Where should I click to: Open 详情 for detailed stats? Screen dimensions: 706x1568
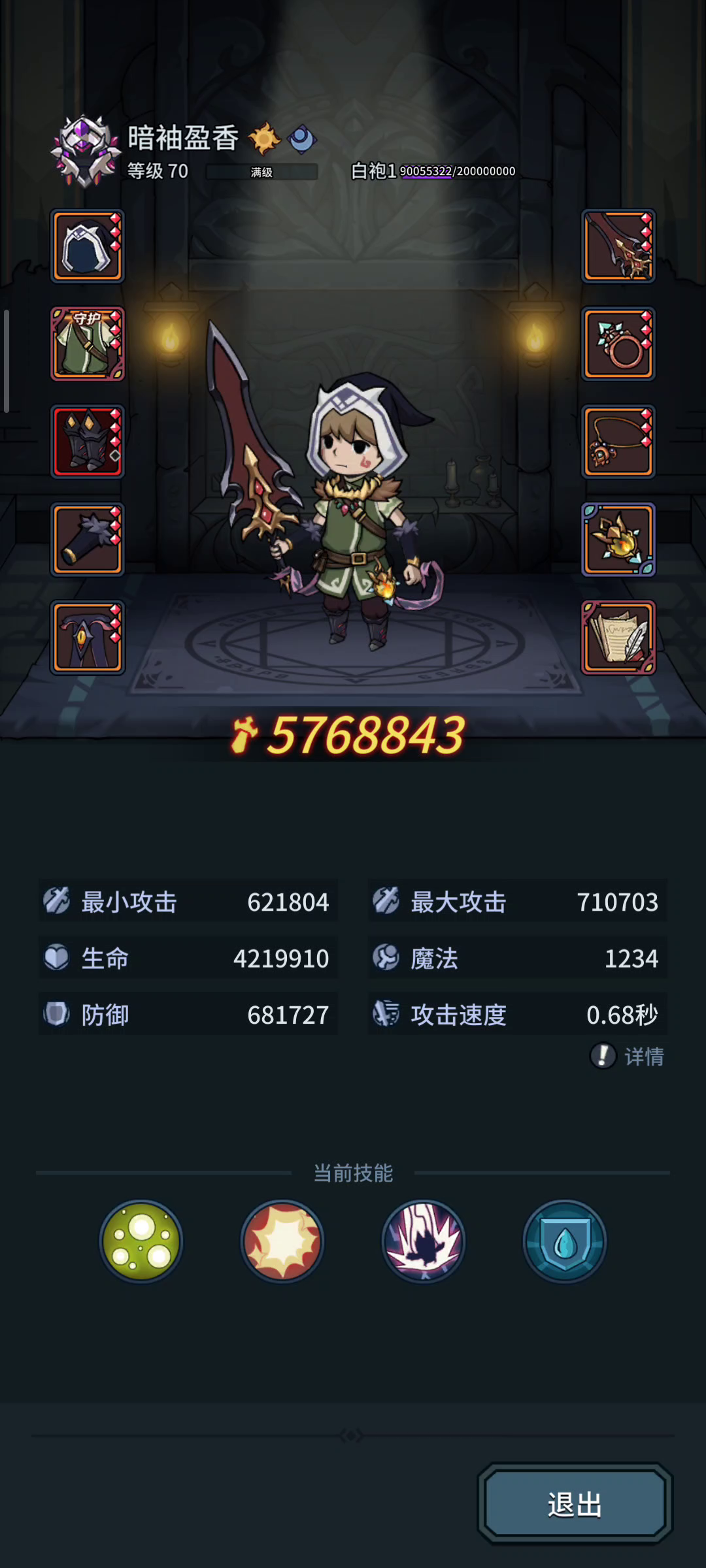pyautogui.click(x=628, y=1056)
